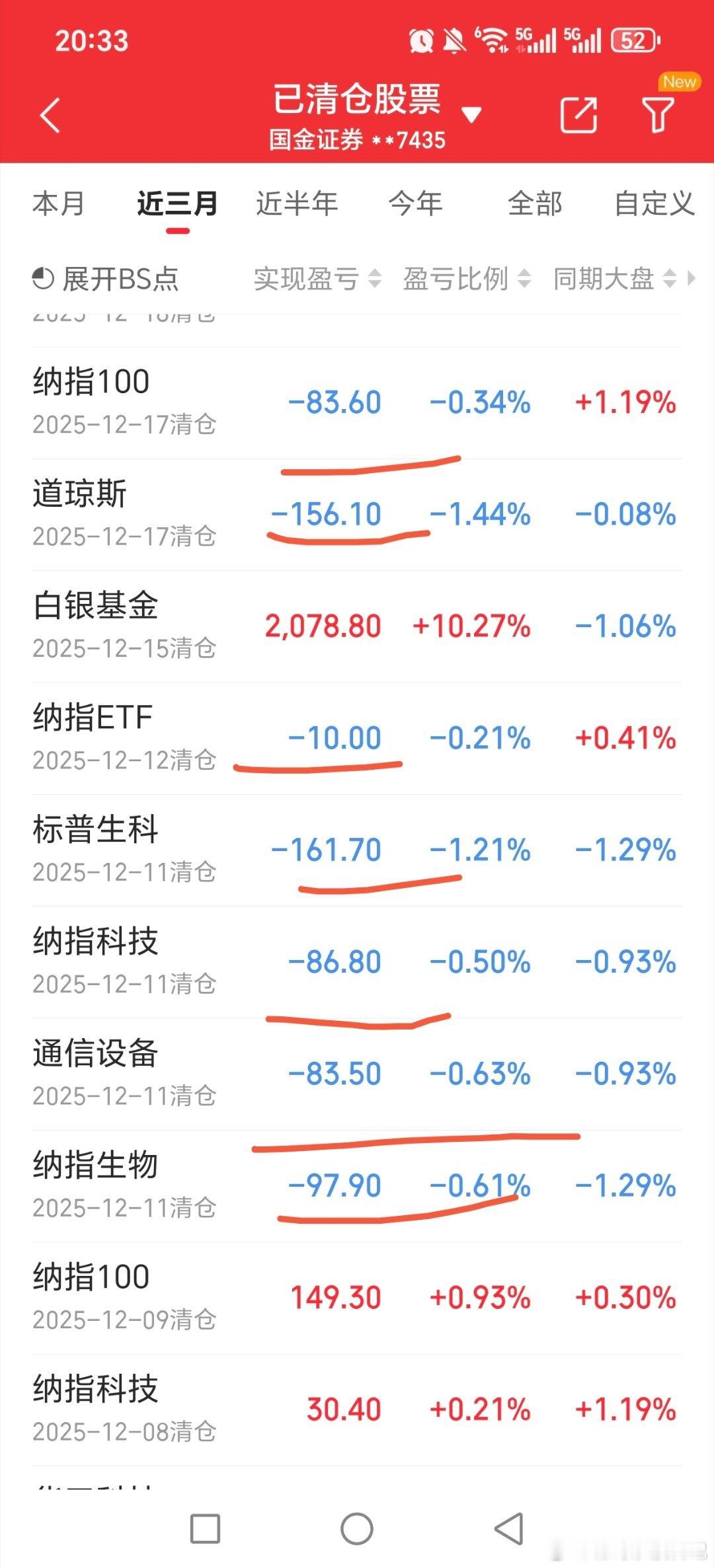Expand the 国金证券 account dropdown
The height and width of the screenshot is (1568, 714).
coord(471,116)
